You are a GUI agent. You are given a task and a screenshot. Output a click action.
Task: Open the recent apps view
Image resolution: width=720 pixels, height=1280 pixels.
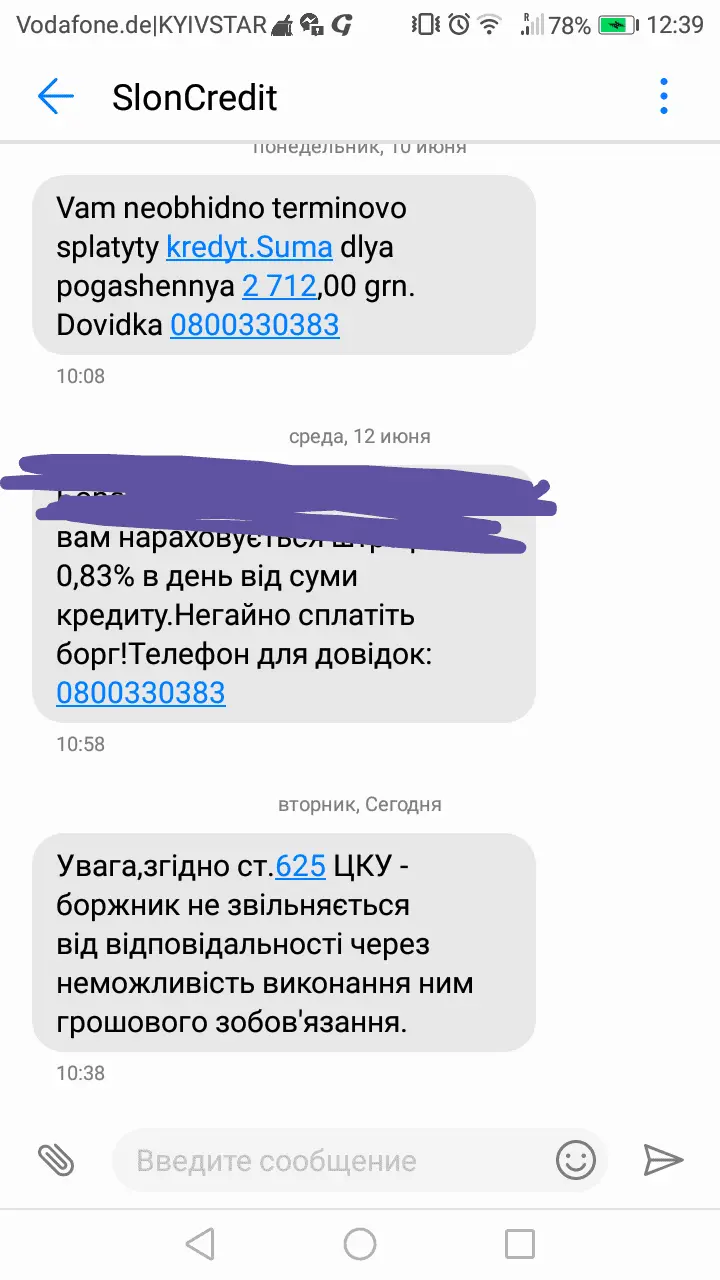(x=520, y=1244)
